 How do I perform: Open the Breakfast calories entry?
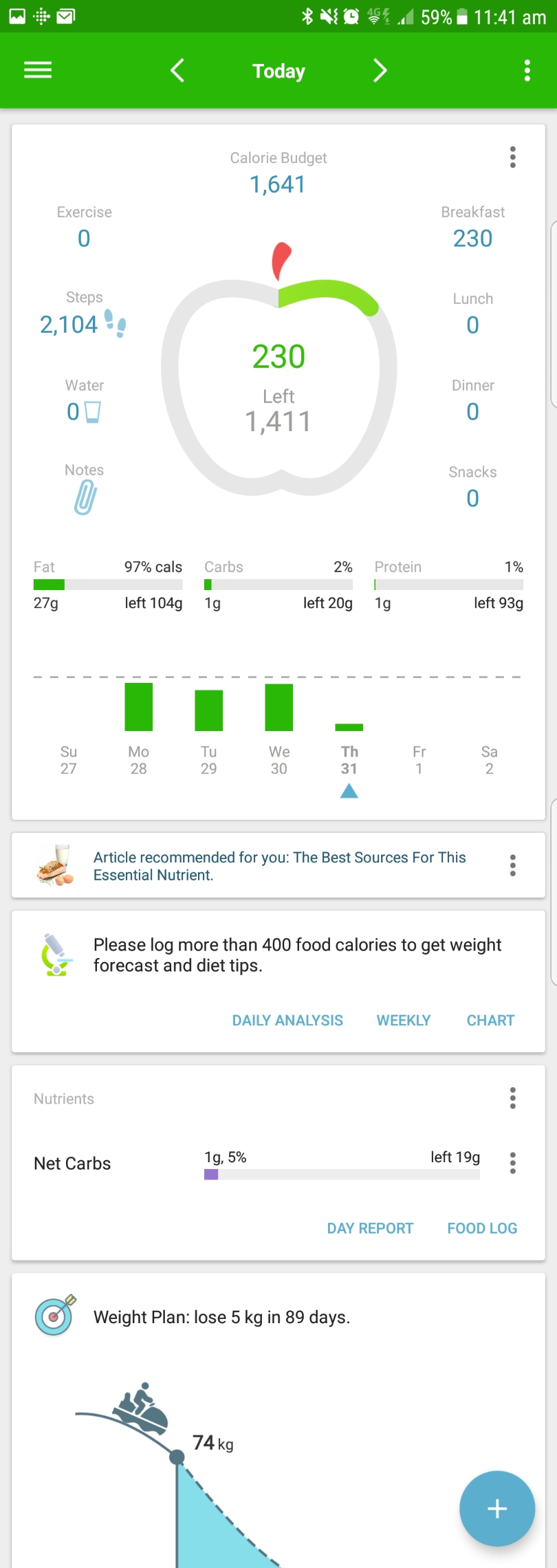click(472, 237)
